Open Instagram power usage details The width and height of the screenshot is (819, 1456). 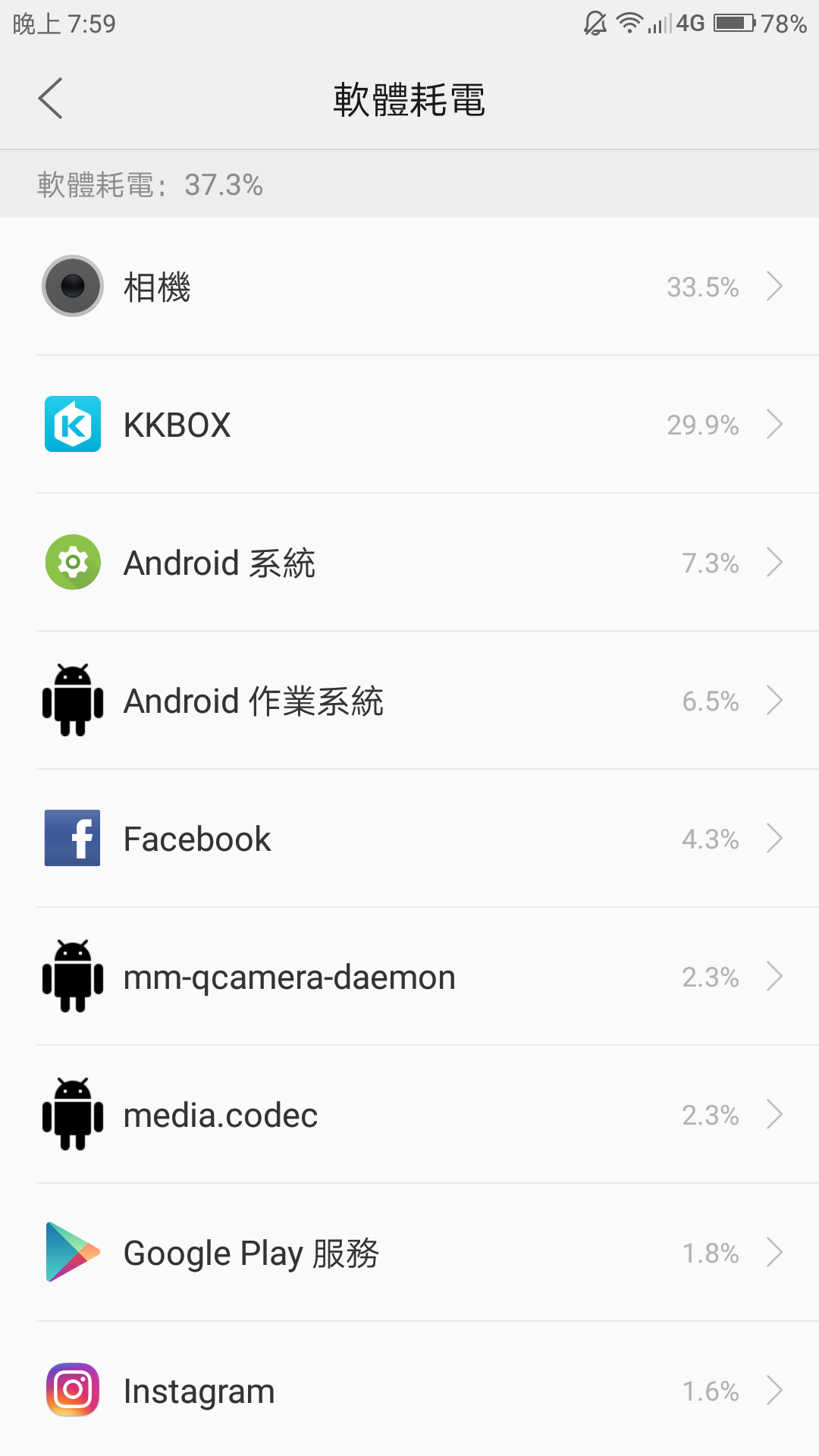click(x=409, y=1389)
